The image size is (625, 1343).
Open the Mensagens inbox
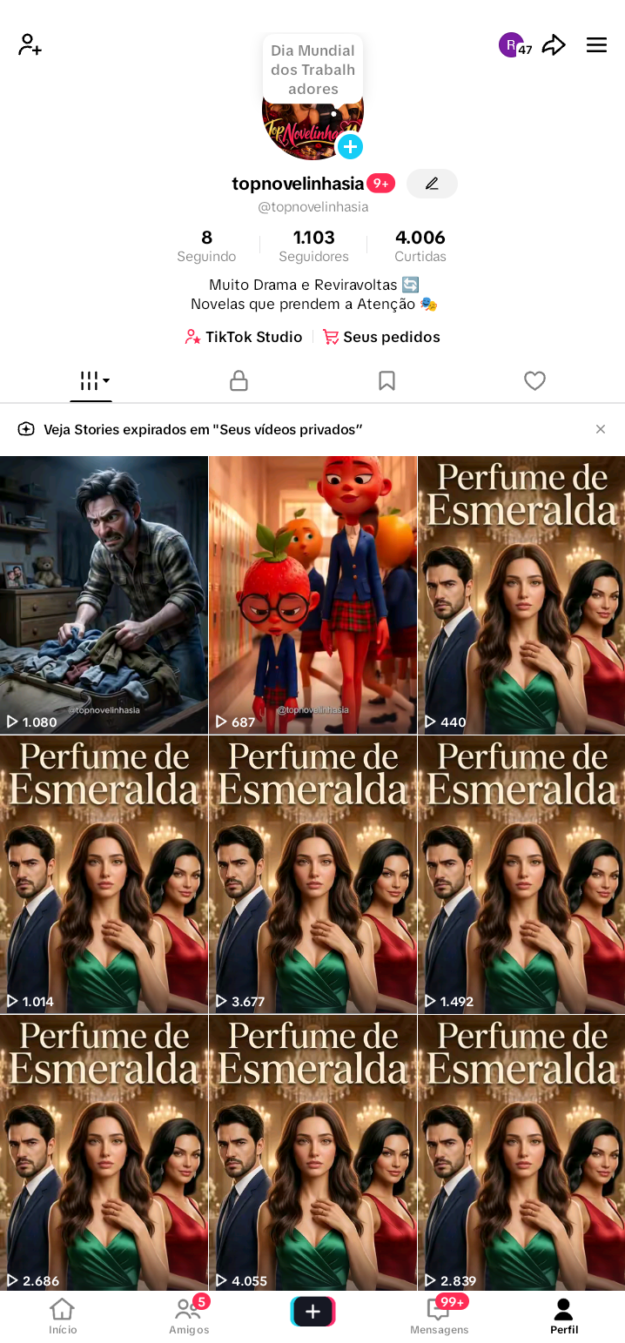point(438,1315)
